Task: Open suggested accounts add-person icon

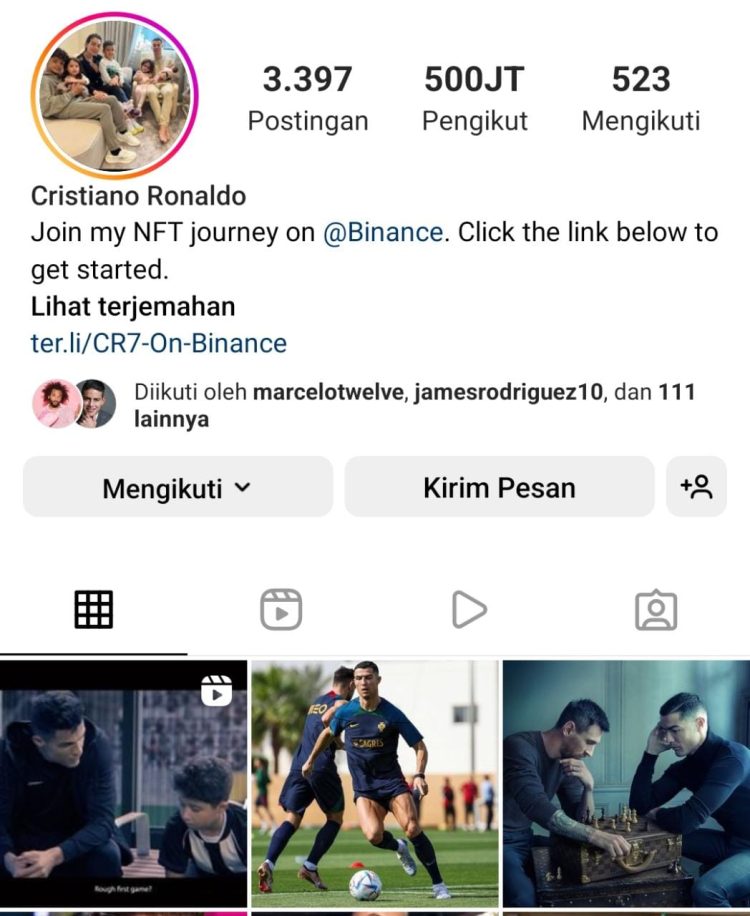Action: pyautogui.click(x=696, y=488)
